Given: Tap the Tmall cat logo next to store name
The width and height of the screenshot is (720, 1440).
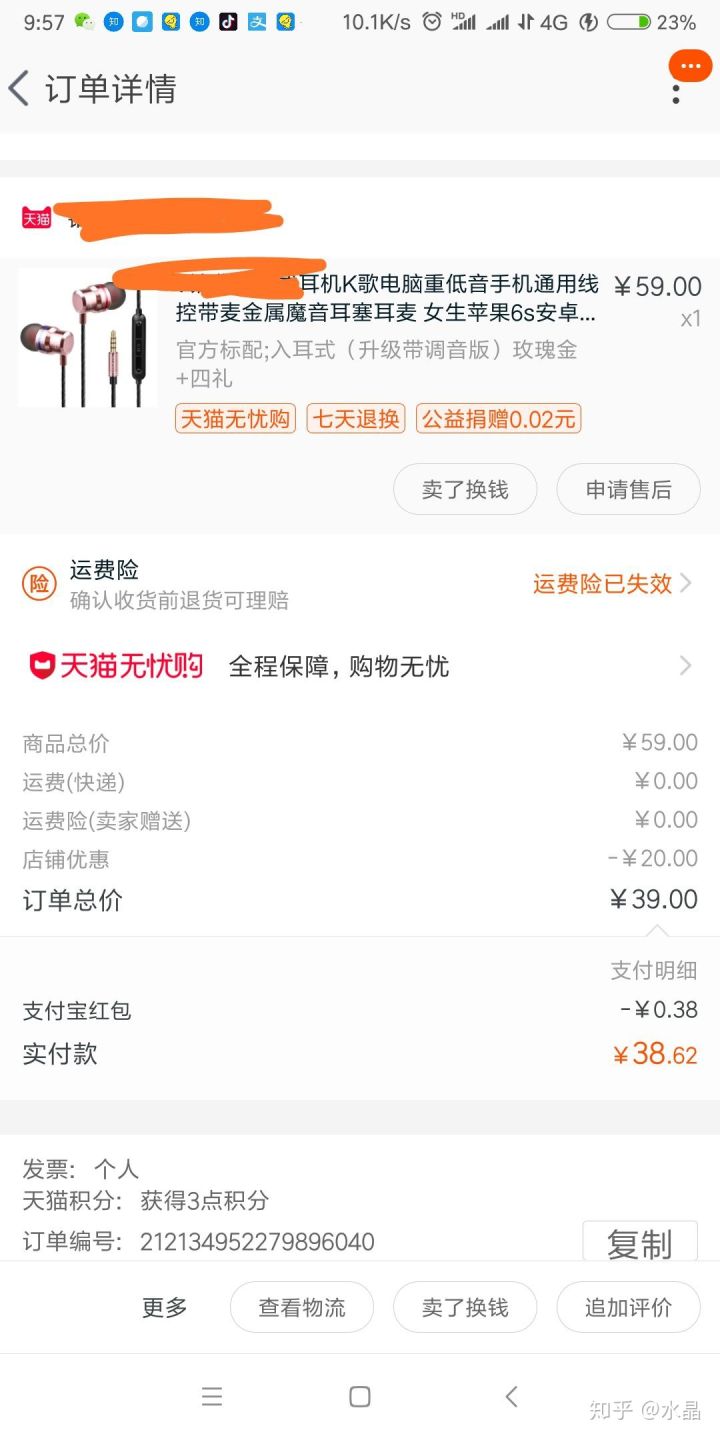Looking at the screenshot, I should coord(35,216).
